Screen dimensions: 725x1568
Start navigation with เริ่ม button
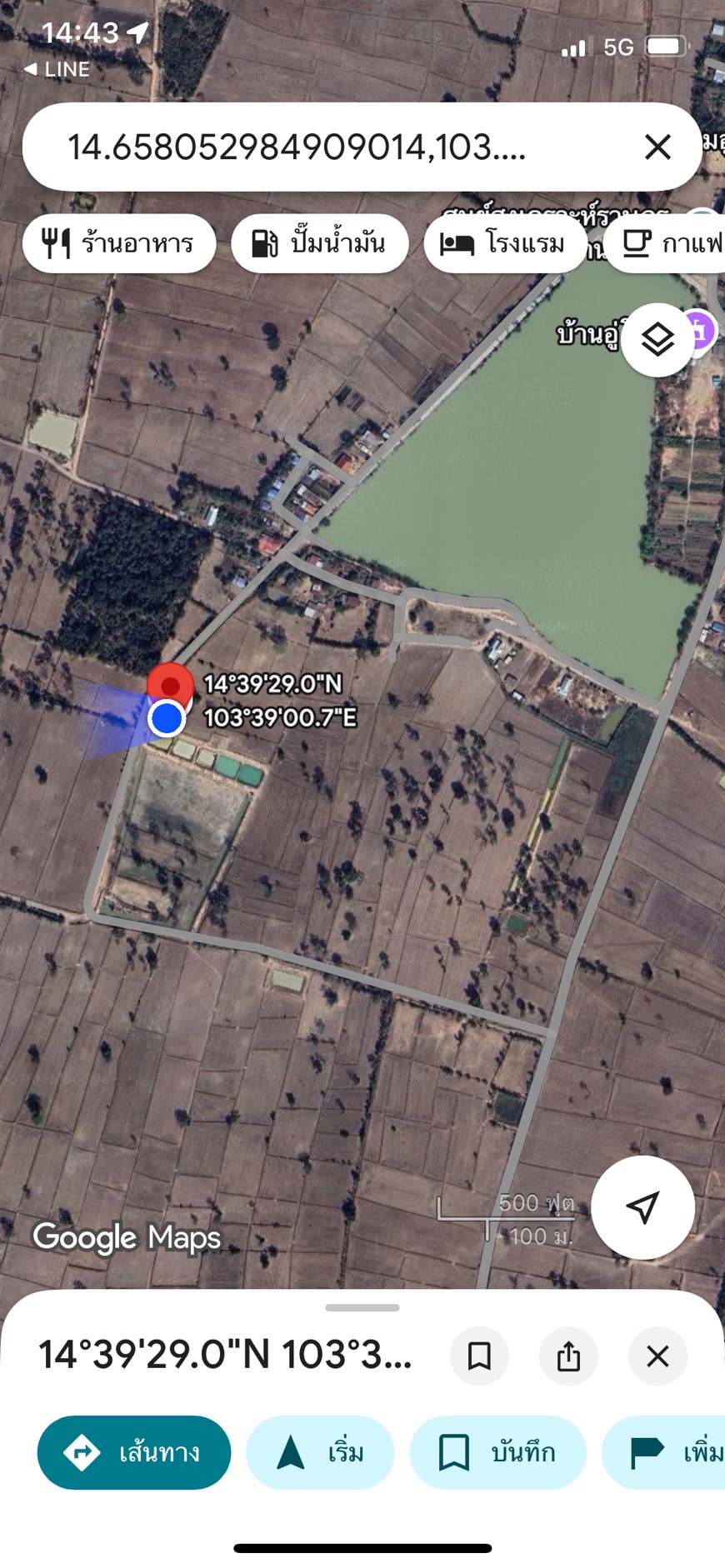(319, 1452)
